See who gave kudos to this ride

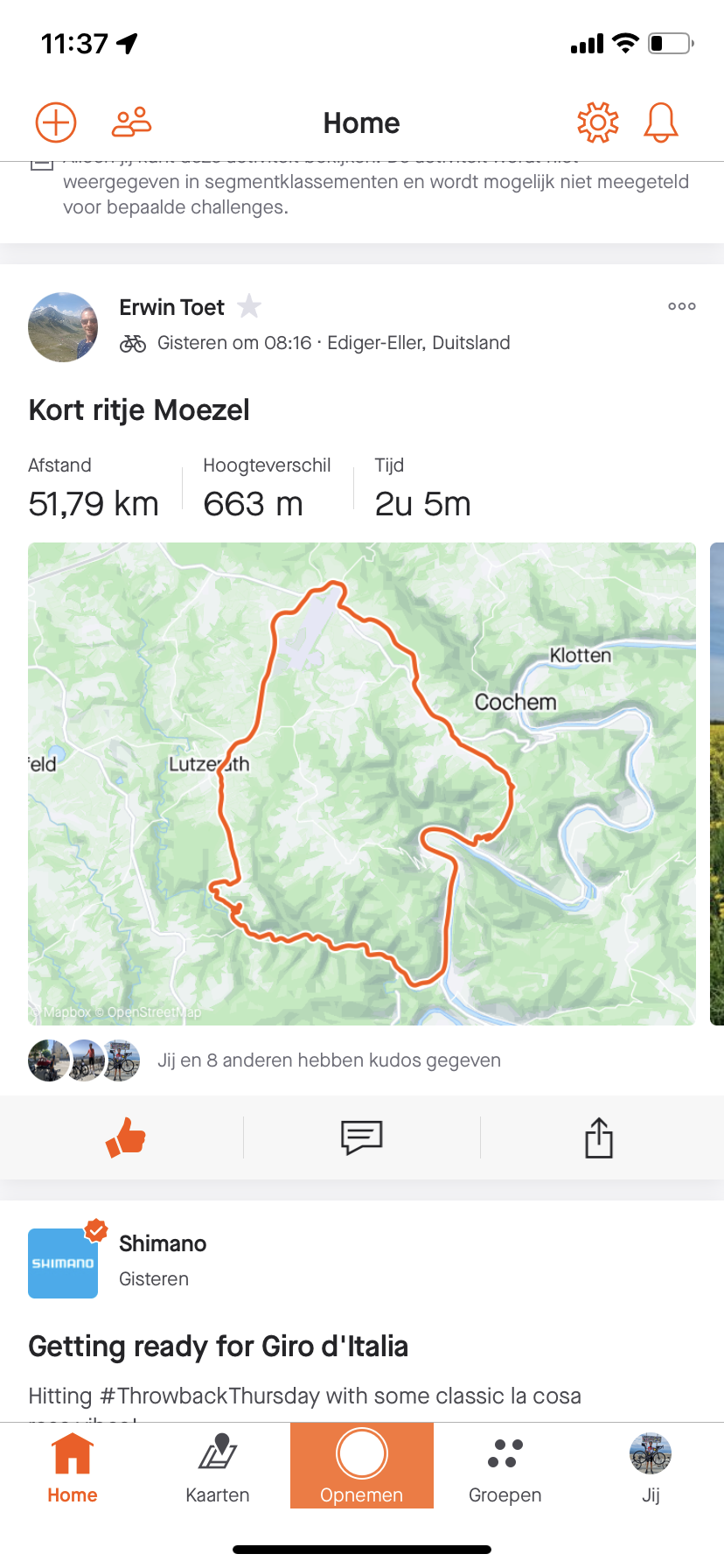pos(329,1060)
